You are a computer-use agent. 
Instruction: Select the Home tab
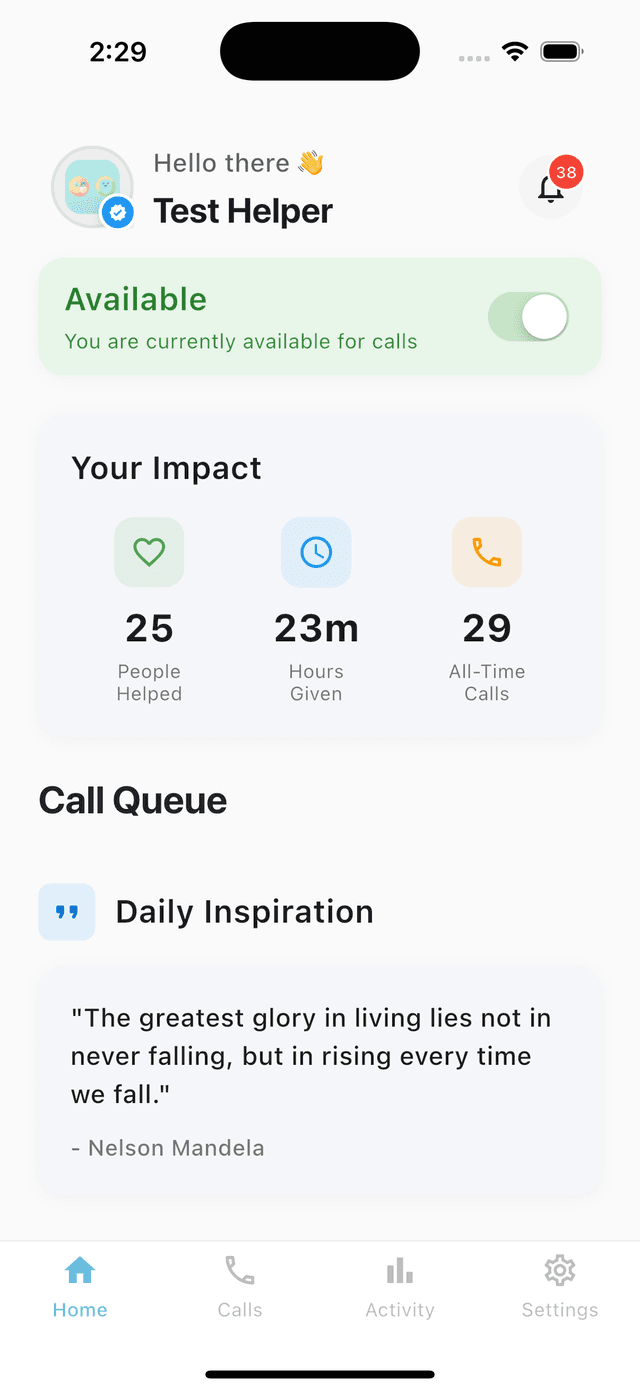tap(80, 1287)
